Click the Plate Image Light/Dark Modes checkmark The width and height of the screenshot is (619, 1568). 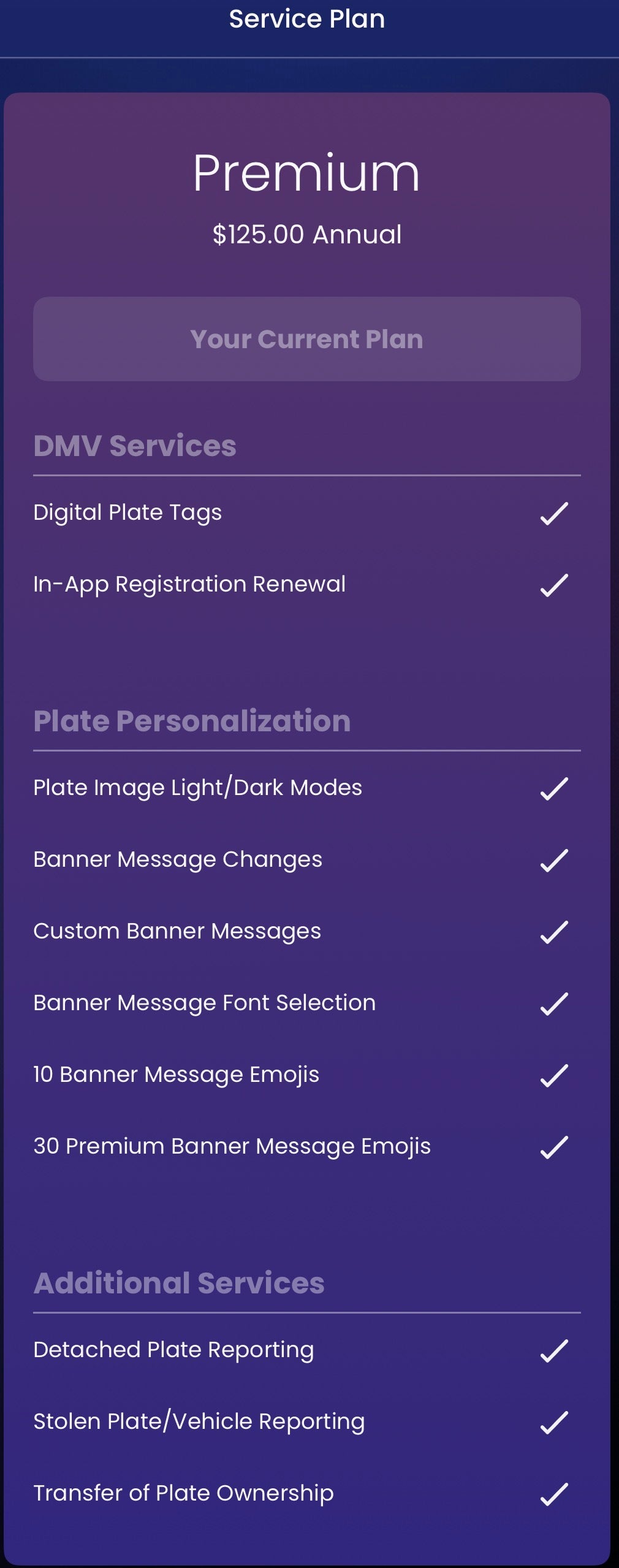(555, 789)
